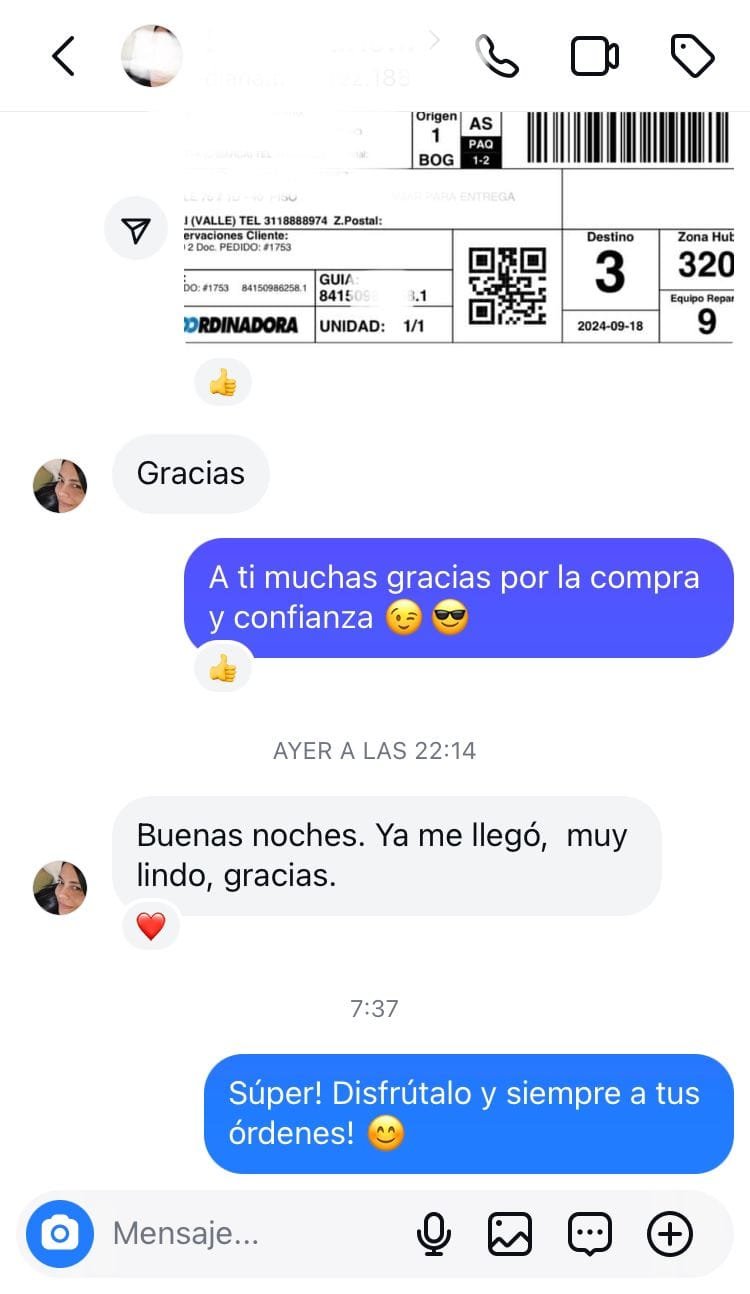
Task: Open thumbs-up reaction under shipping image
Action: click(222, 383)
